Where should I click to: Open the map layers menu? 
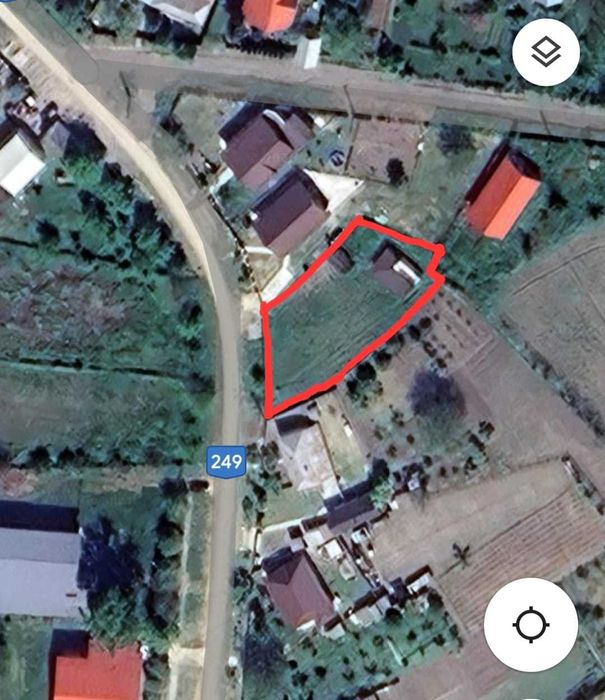click(546, 53)
